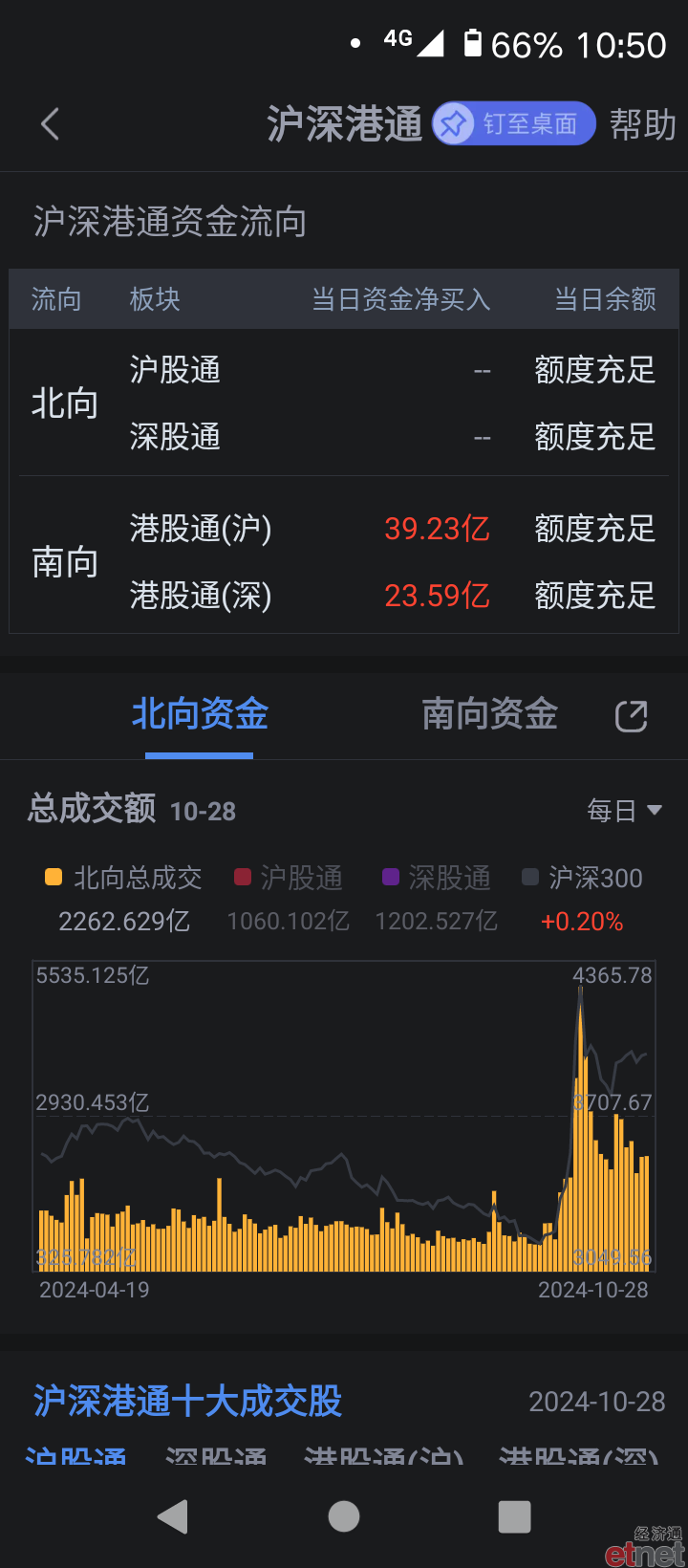Open the 港股通(深) row
688x1568 pixels.
click(x=392, y=596)
